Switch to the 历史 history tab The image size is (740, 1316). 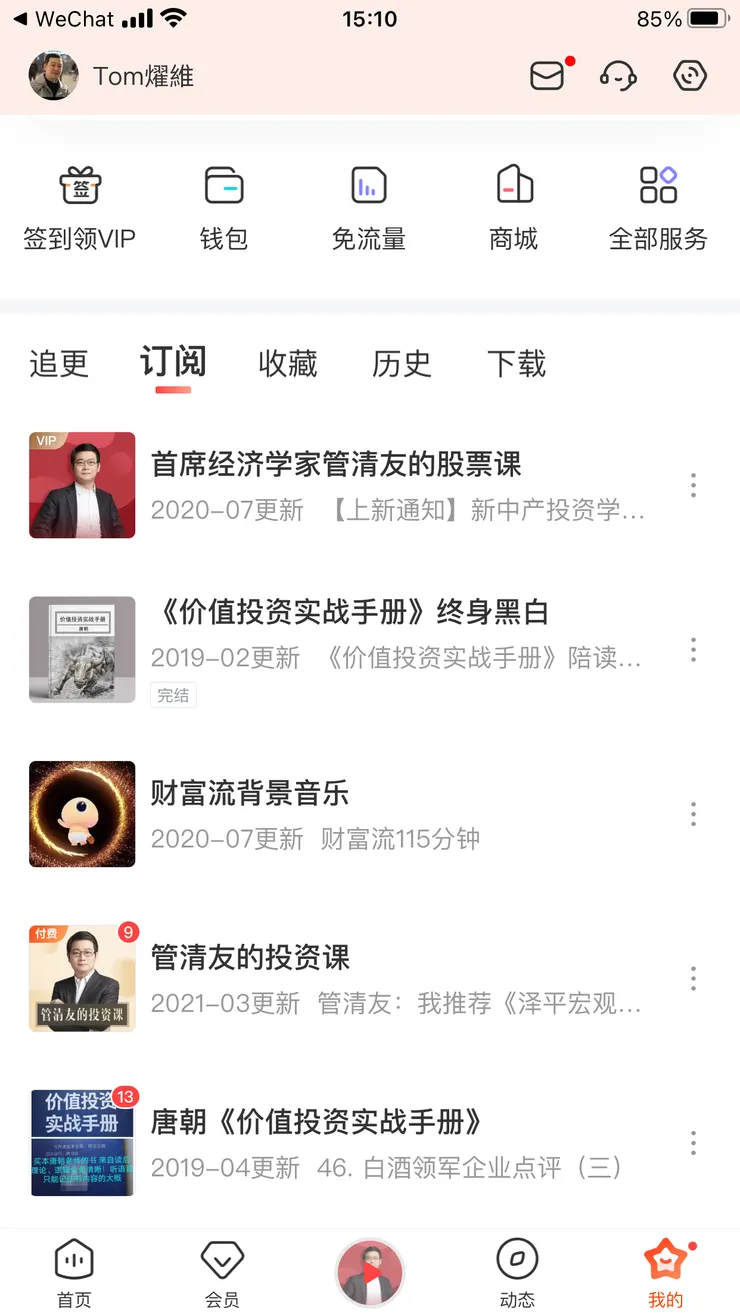401,364
